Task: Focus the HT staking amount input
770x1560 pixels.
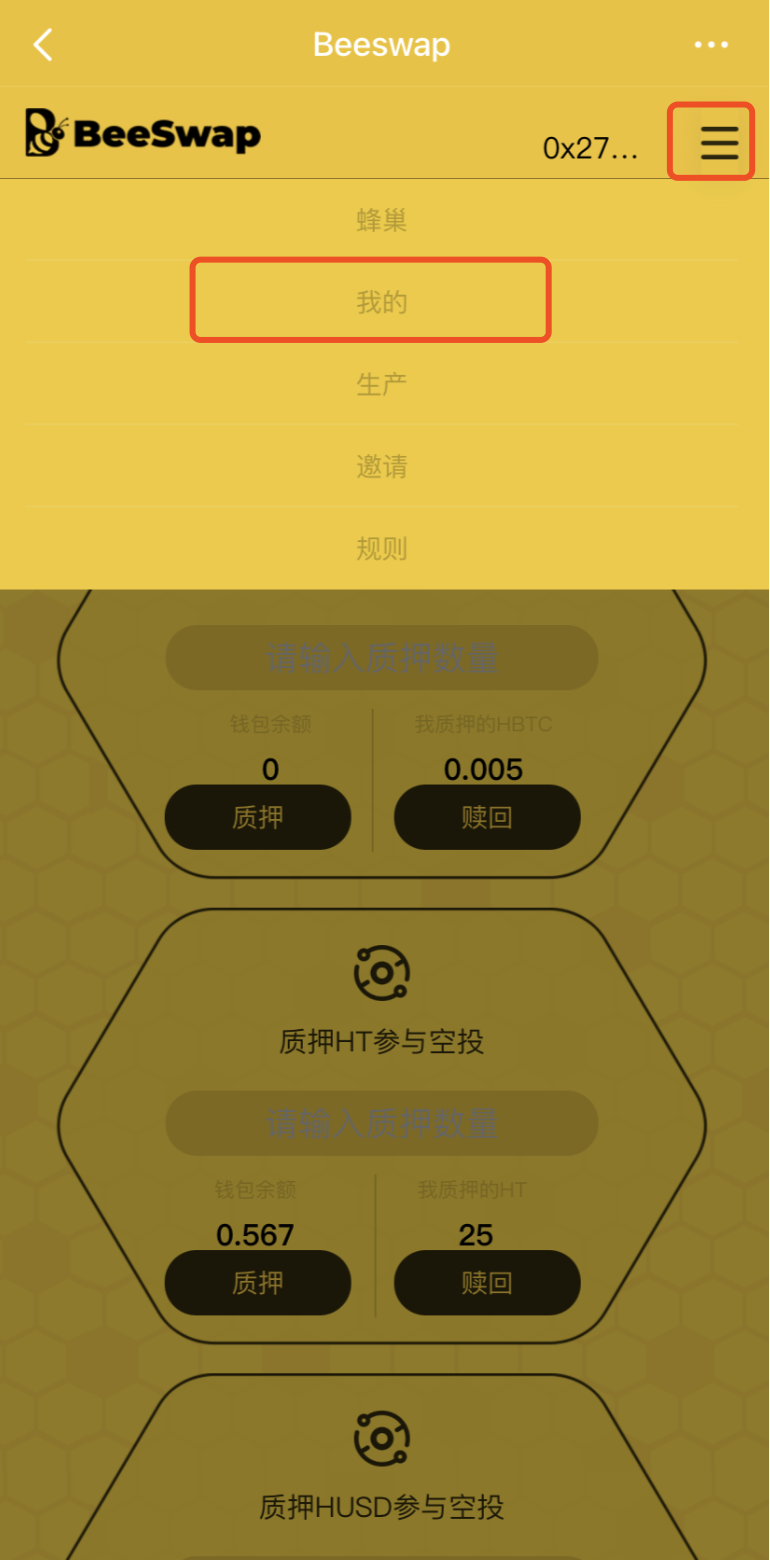Action: (x=381, y=1123)
